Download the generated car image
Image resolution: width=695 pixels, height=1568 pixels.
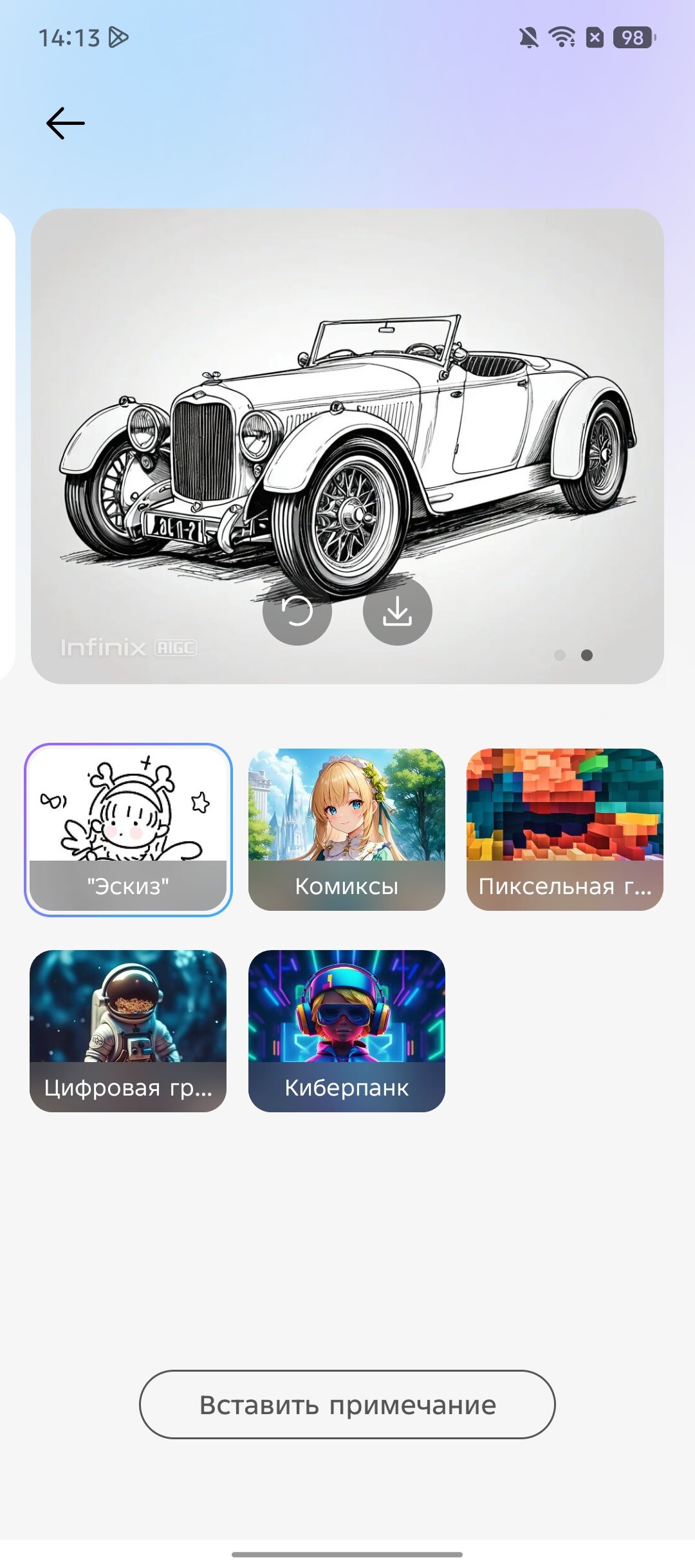pos(398,611)
